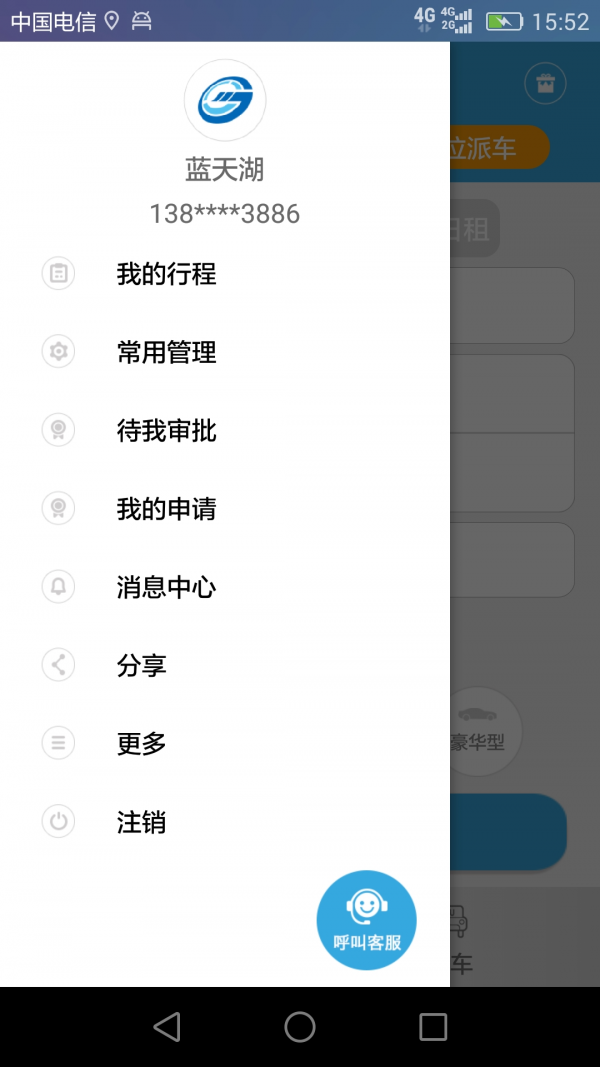
Task: Select 分享 to share the app
Action: [141, 665]
